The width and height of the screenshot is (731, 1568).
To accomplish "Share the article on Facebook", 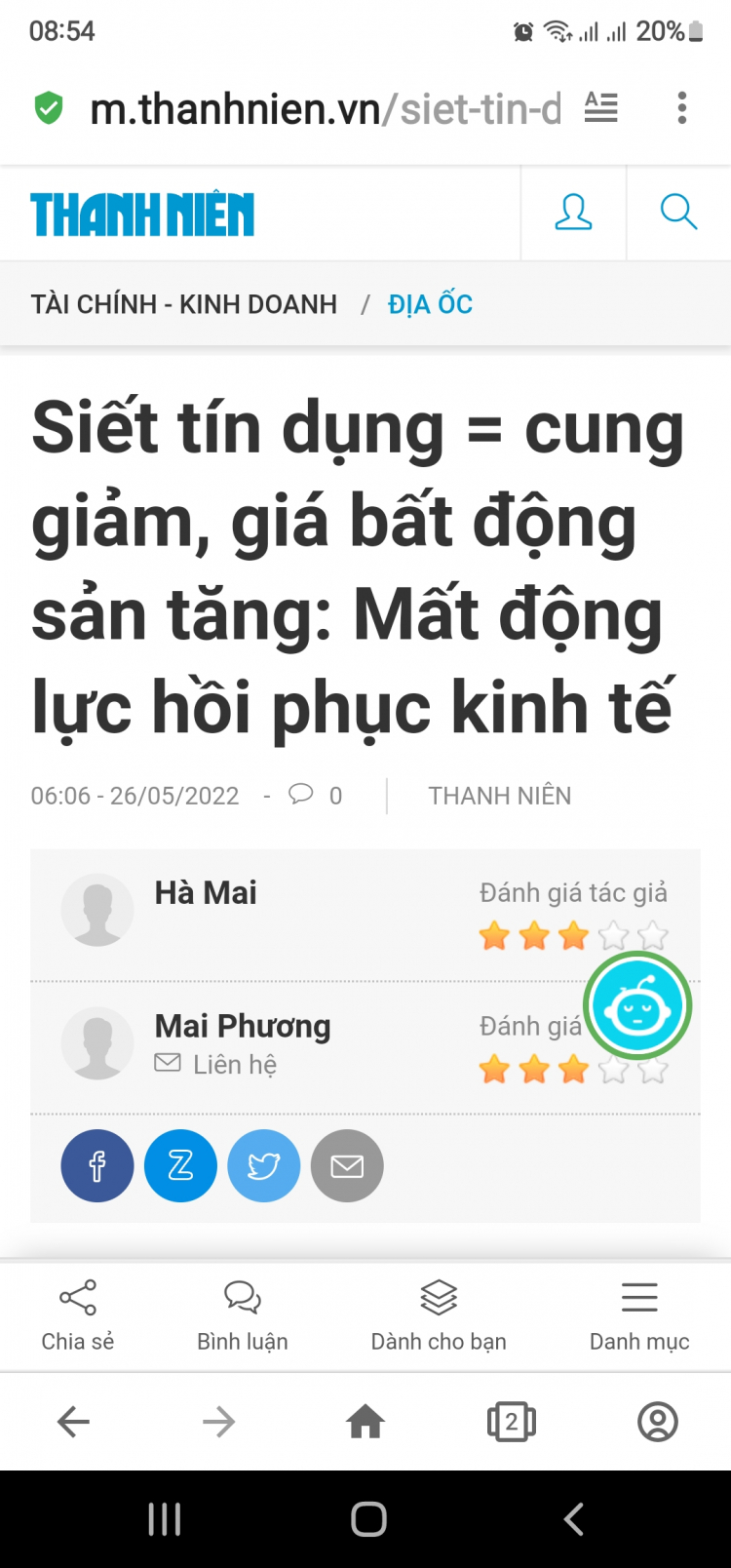I will 97,1165.
